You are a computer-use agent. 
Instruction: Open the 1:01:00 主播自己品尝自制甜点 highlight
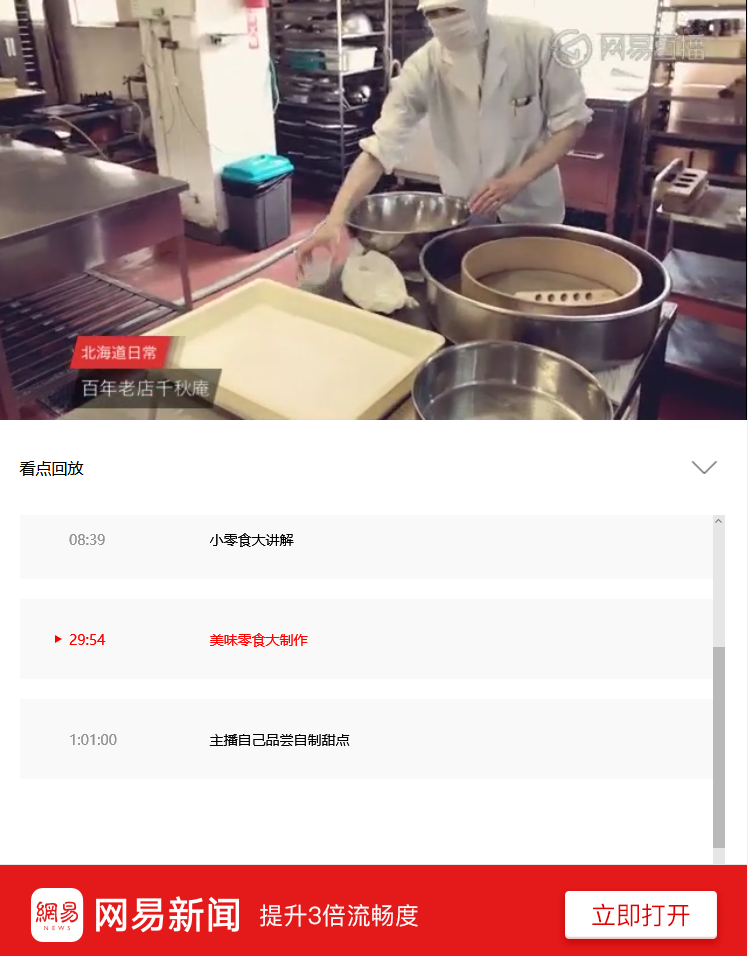[365, 740]
